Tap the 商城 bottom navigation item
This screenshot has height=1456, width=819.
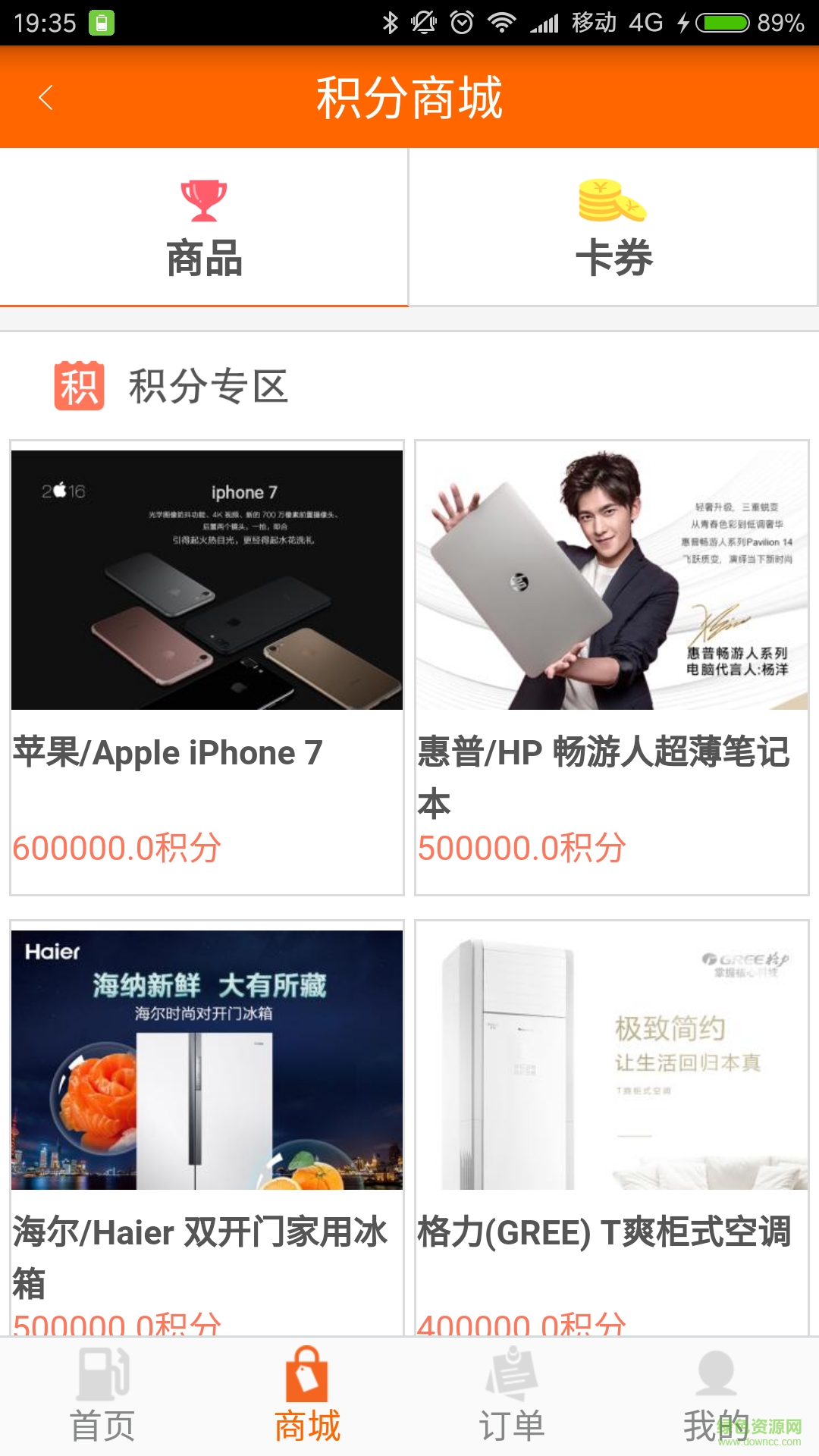(307, 1397)
